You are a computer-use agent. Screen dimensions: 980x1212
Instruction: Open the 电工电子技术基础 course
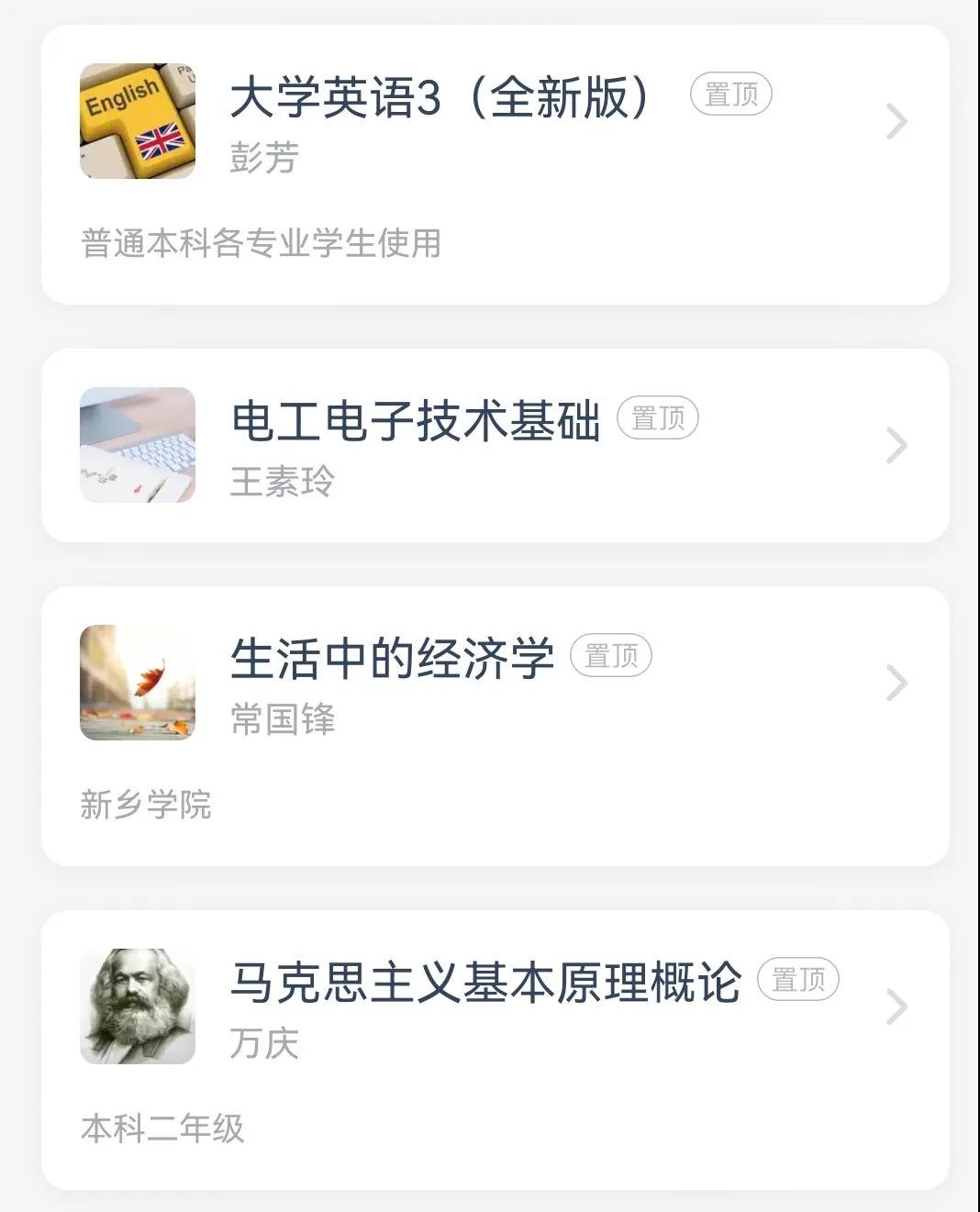click(x=416, y=422)
